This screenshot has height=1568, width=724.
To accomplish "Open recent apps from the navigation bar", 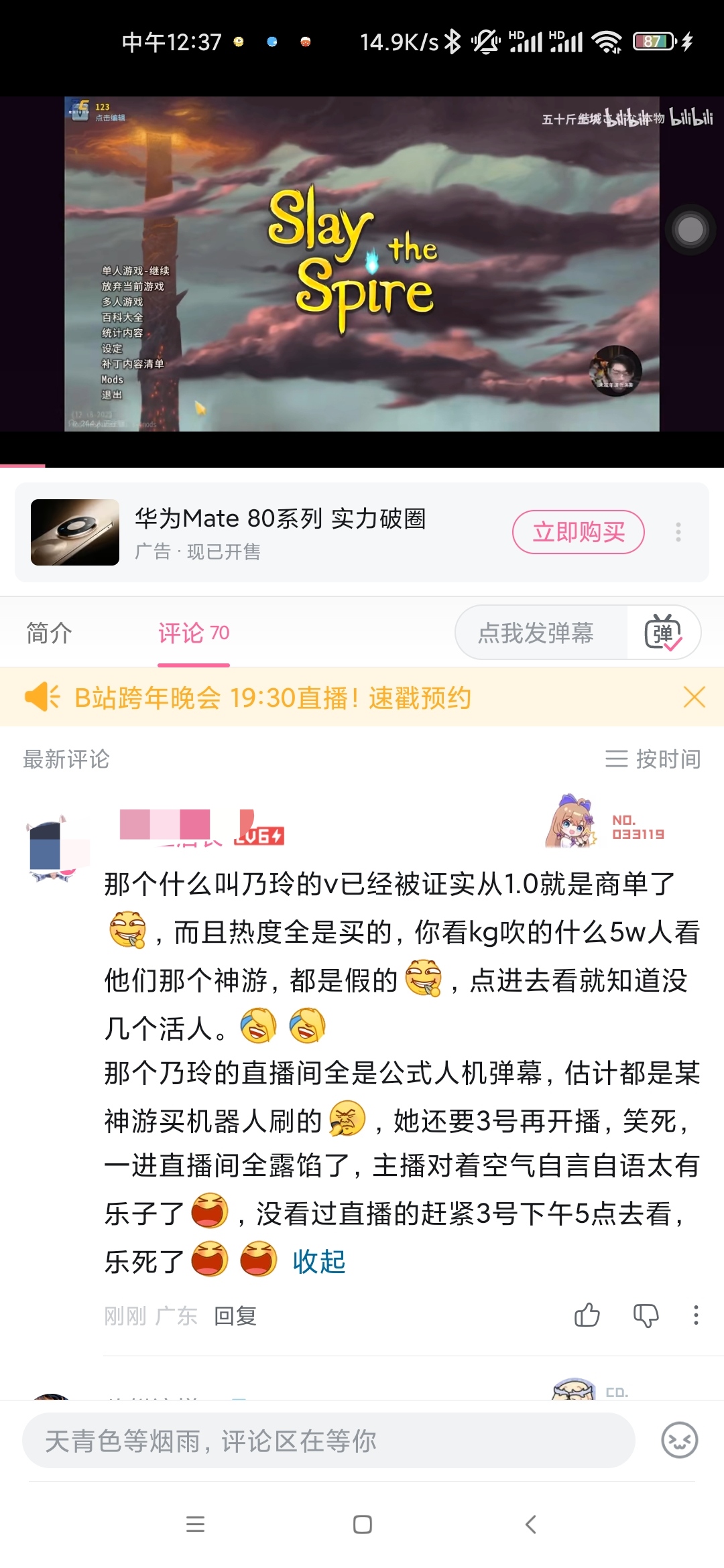I will [195, 1524].
